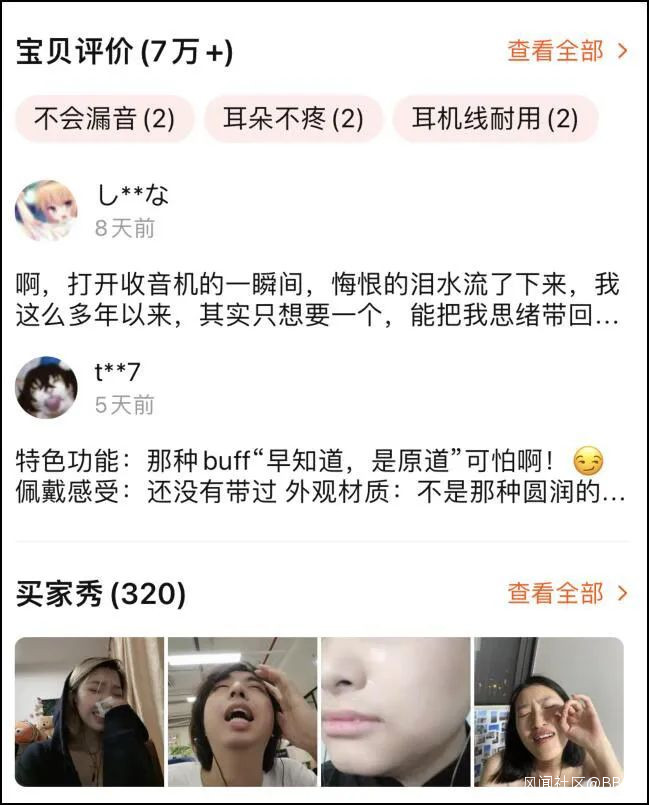Screen dimensions: 649x805
Task: Open the close-up face buyer show photo
Action: 395,711
